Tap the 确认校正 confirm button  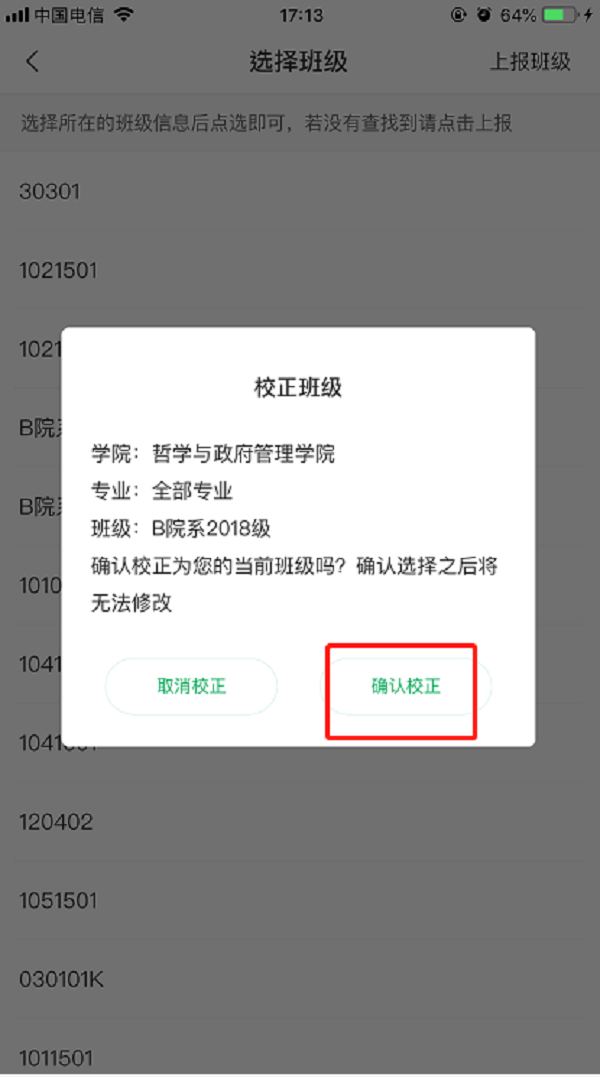tap(405, 687)
